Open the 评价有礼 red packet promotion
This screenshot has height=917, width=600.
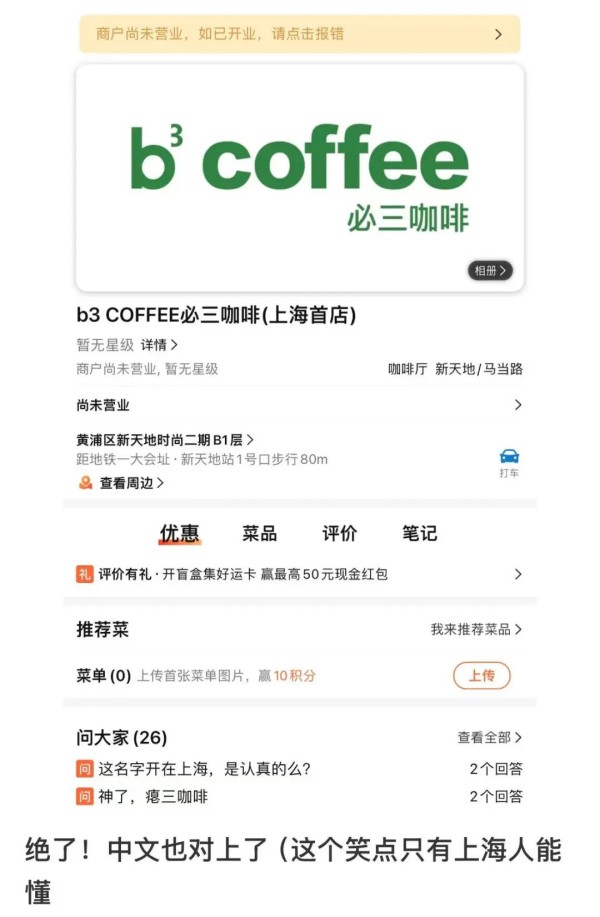coord(299,574)
